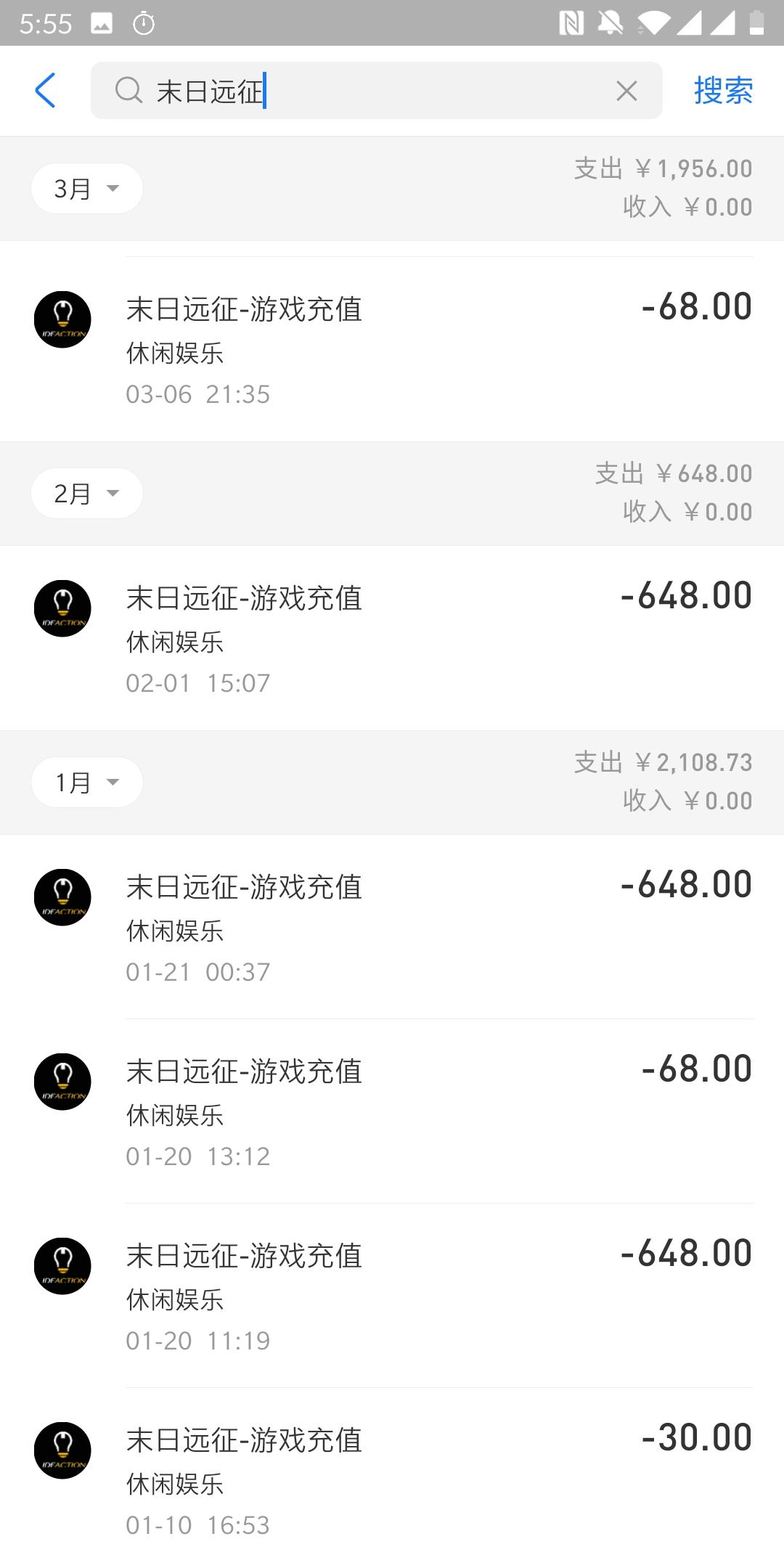Open the 01-10 16:53 transaction of -30.00
Image resolution: width=784 pixels, height=1568 pixels.
click(392, 1481)
